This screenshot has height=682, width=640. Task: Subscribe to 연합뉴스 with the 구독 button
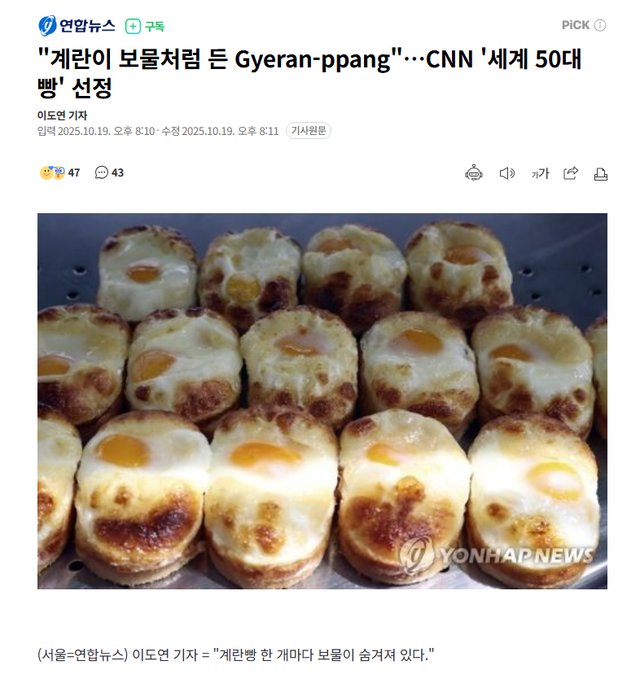(145, 26)
